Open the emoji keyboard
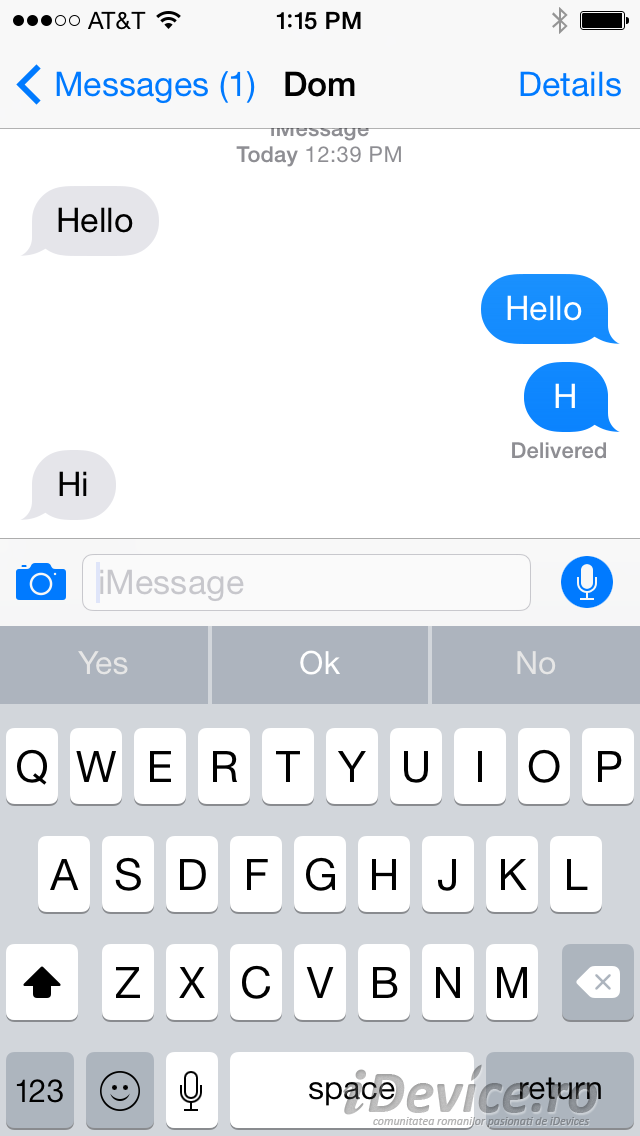640x1136 pixels. coord(120,1090)
